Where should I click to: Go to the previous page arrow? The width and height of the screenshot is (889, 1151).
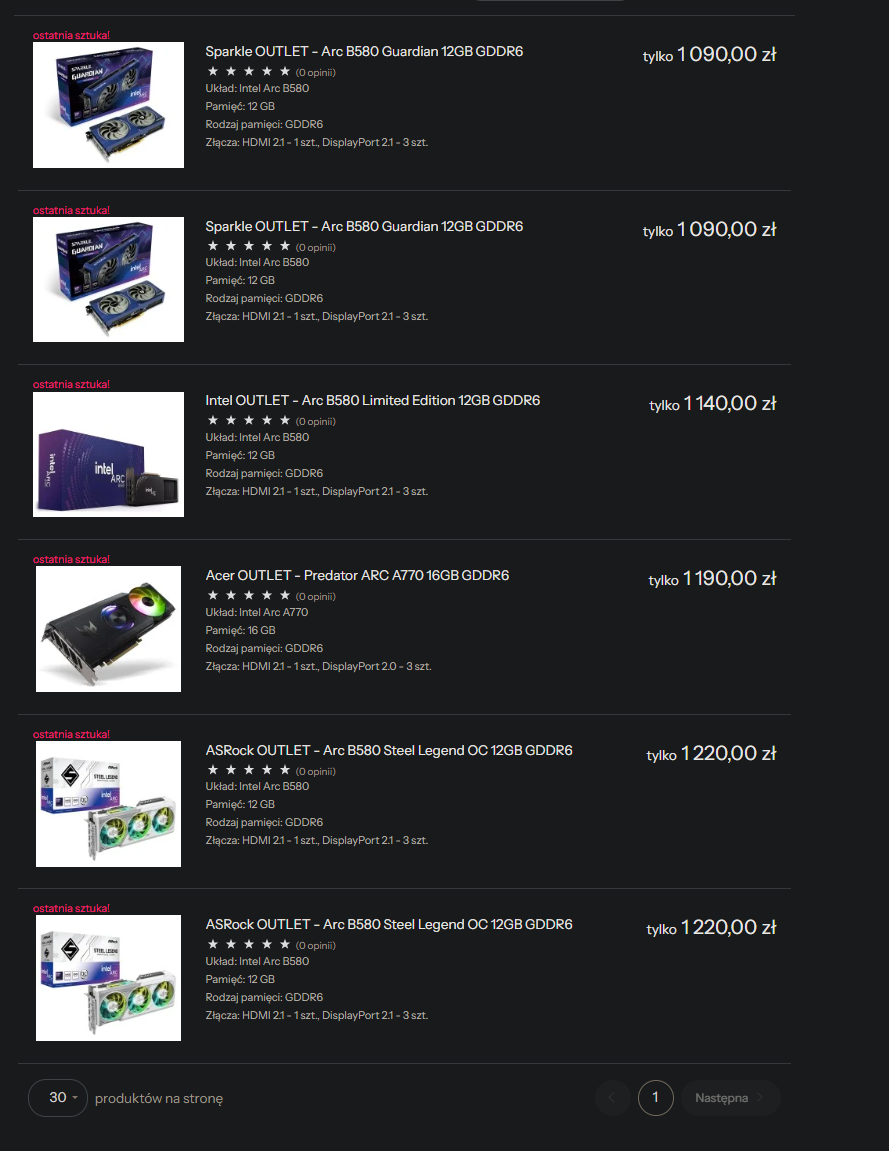point(612,1098)
